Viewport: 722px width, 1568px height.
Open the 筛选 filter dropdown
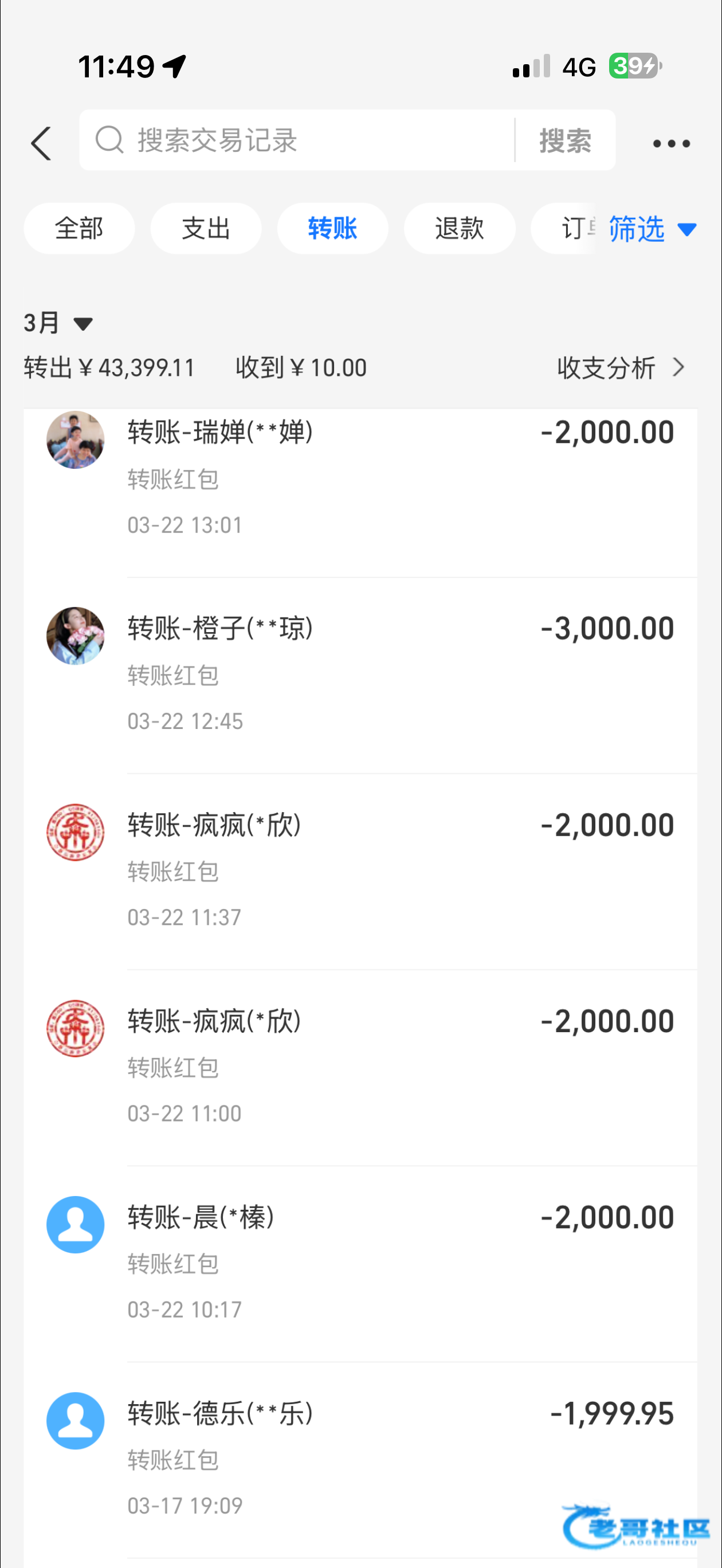click(x=652, y=229)
